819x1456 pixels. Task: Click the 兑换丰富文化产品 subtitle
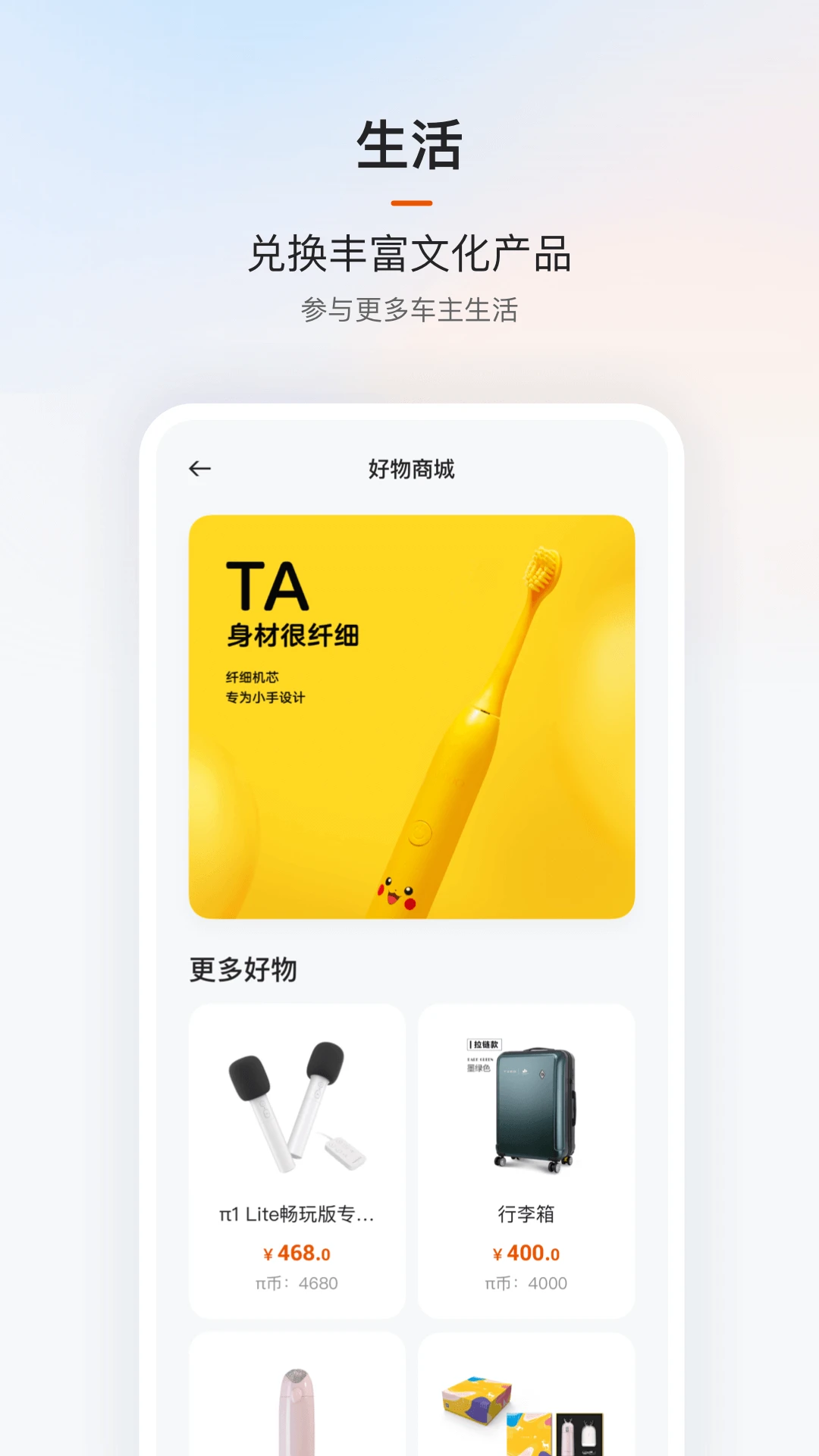tap(409, 254)
